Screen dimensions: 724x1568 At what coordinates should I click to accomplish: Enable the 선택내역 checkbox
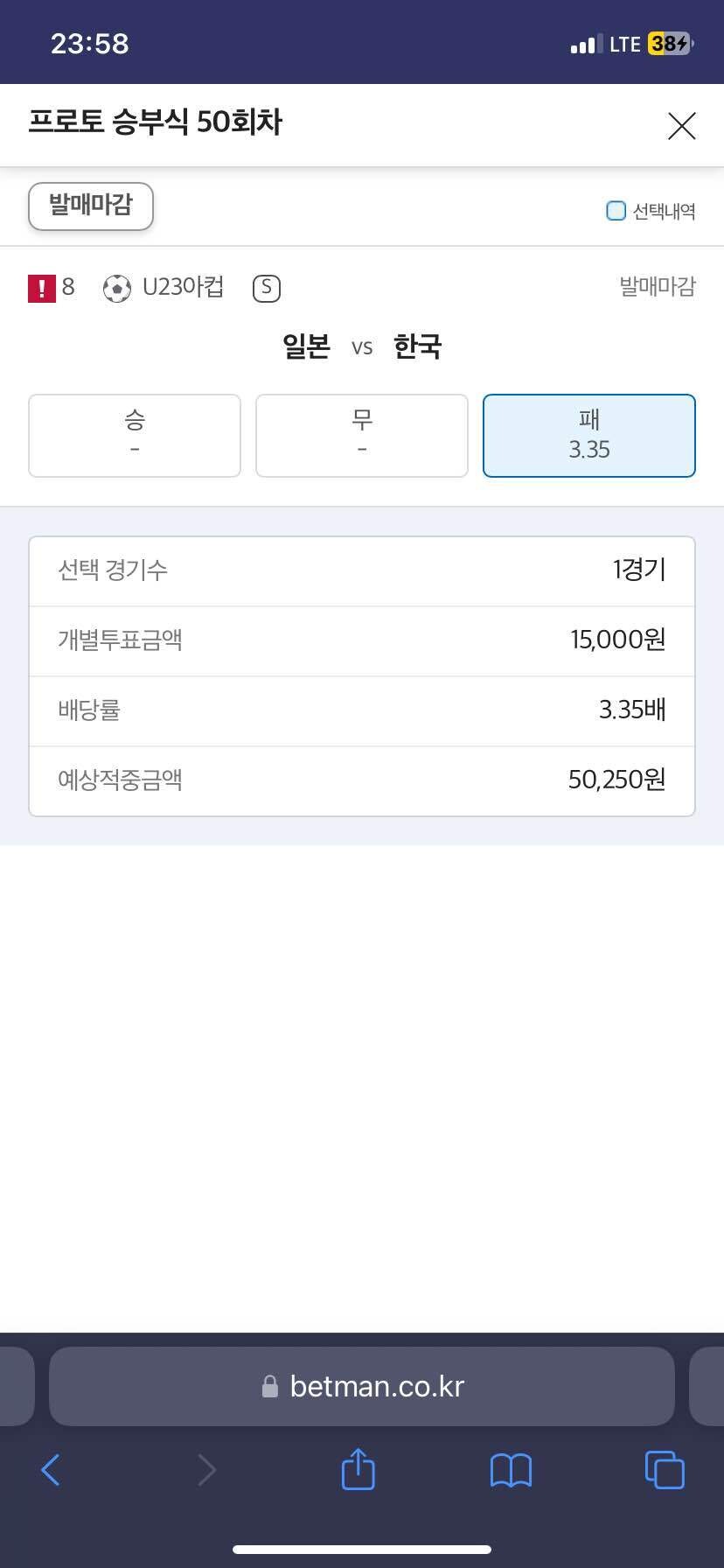click(x=616, y=211)
